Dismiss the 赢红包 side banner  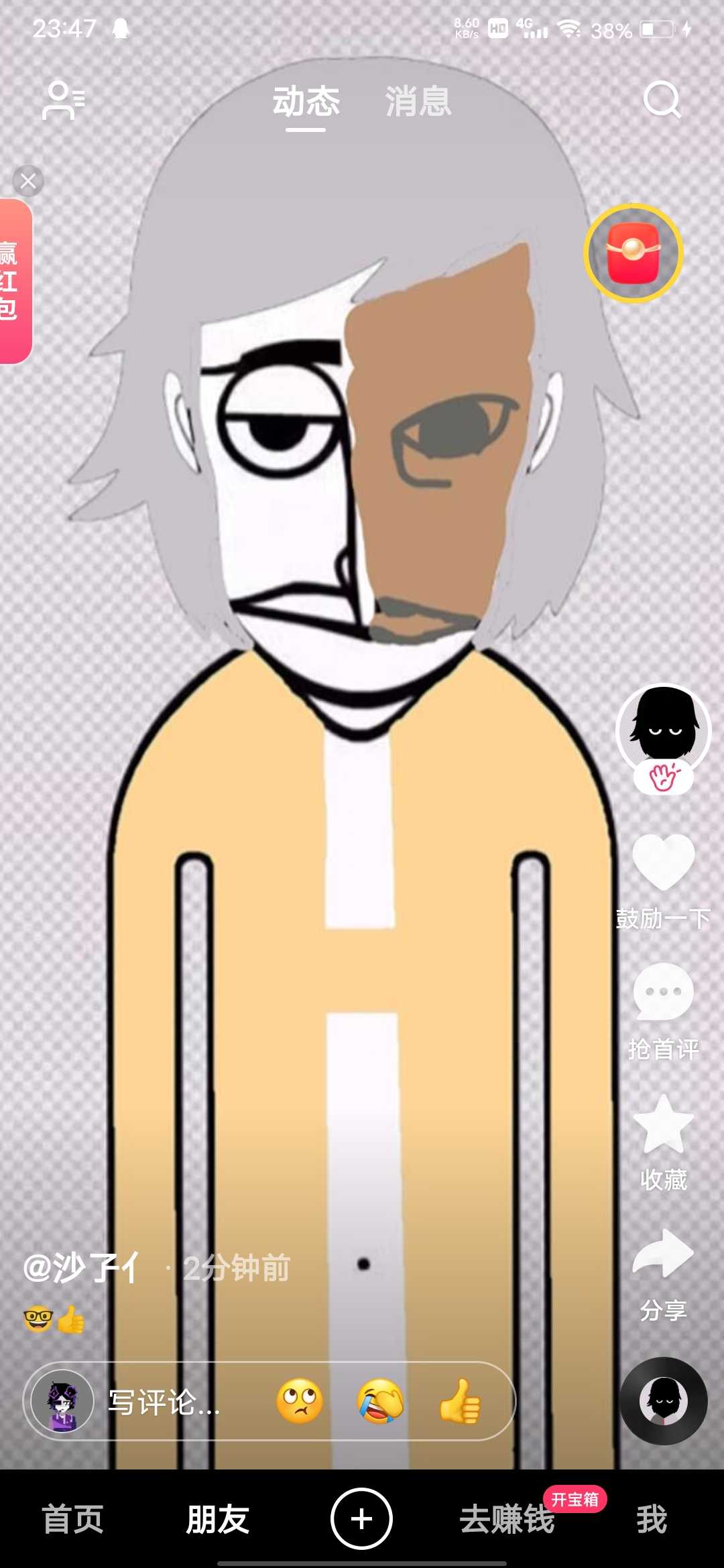tap(28, 181)
